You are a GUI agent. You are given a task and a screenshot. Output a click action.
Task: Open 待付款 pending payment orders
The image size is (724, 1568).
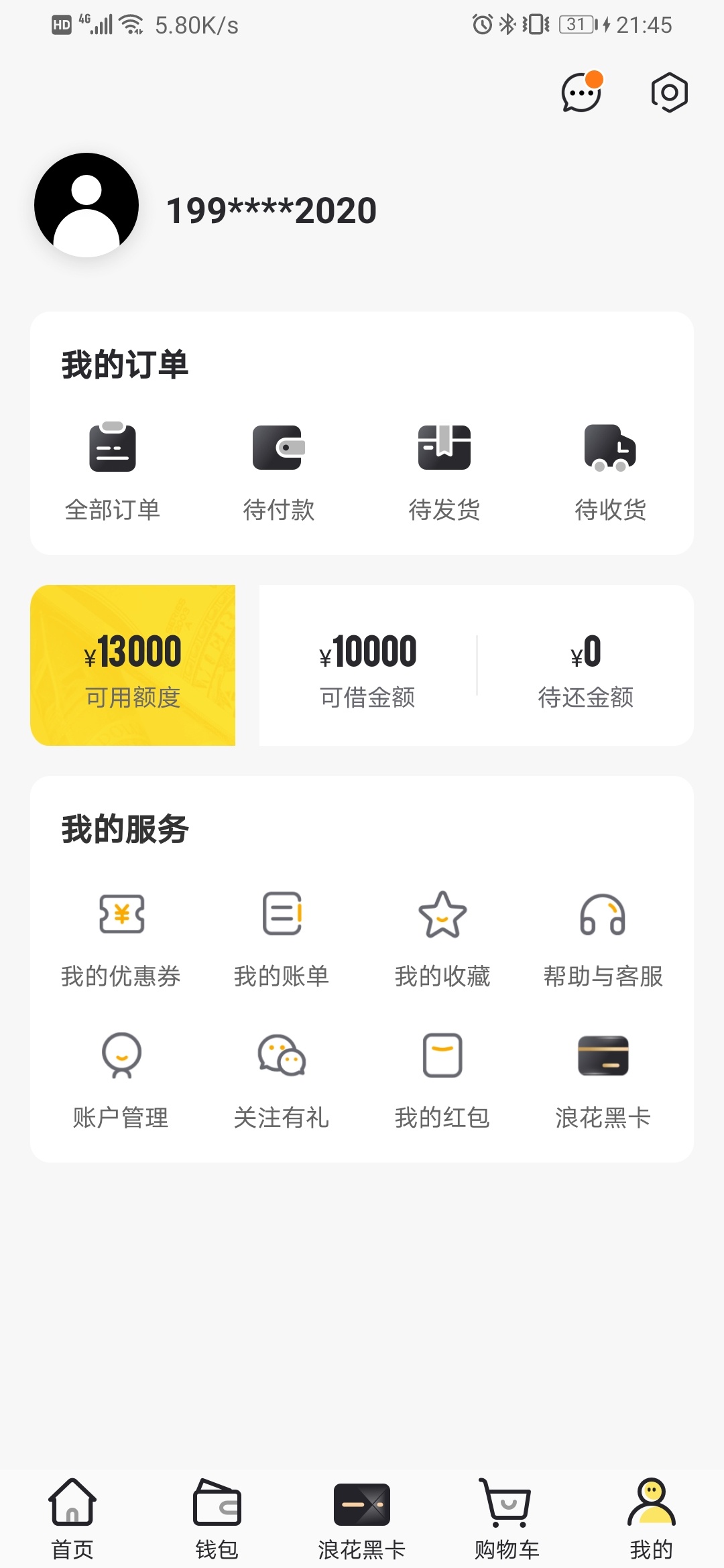278,472
